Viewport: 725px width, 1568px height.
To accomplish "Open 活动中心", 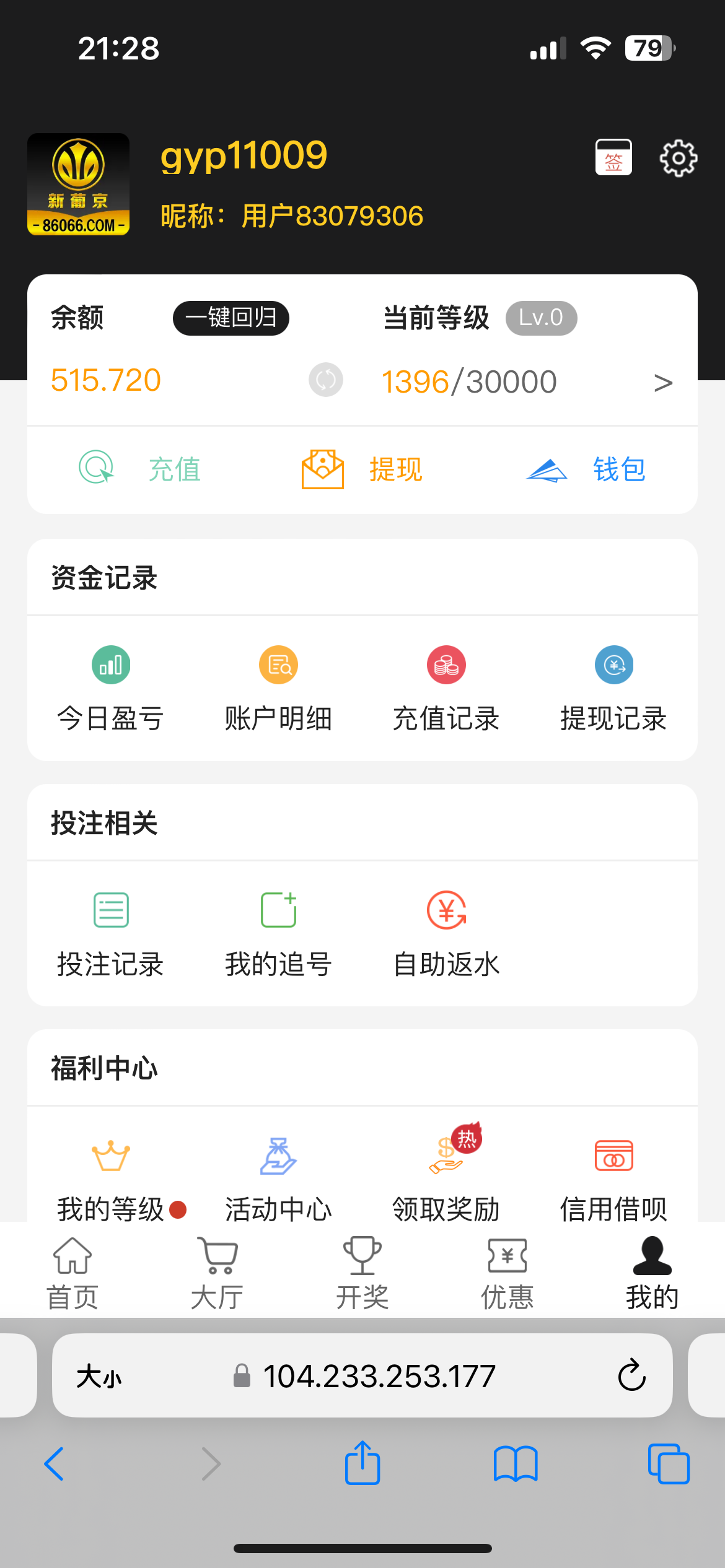I will click(x=278, y=1179).
